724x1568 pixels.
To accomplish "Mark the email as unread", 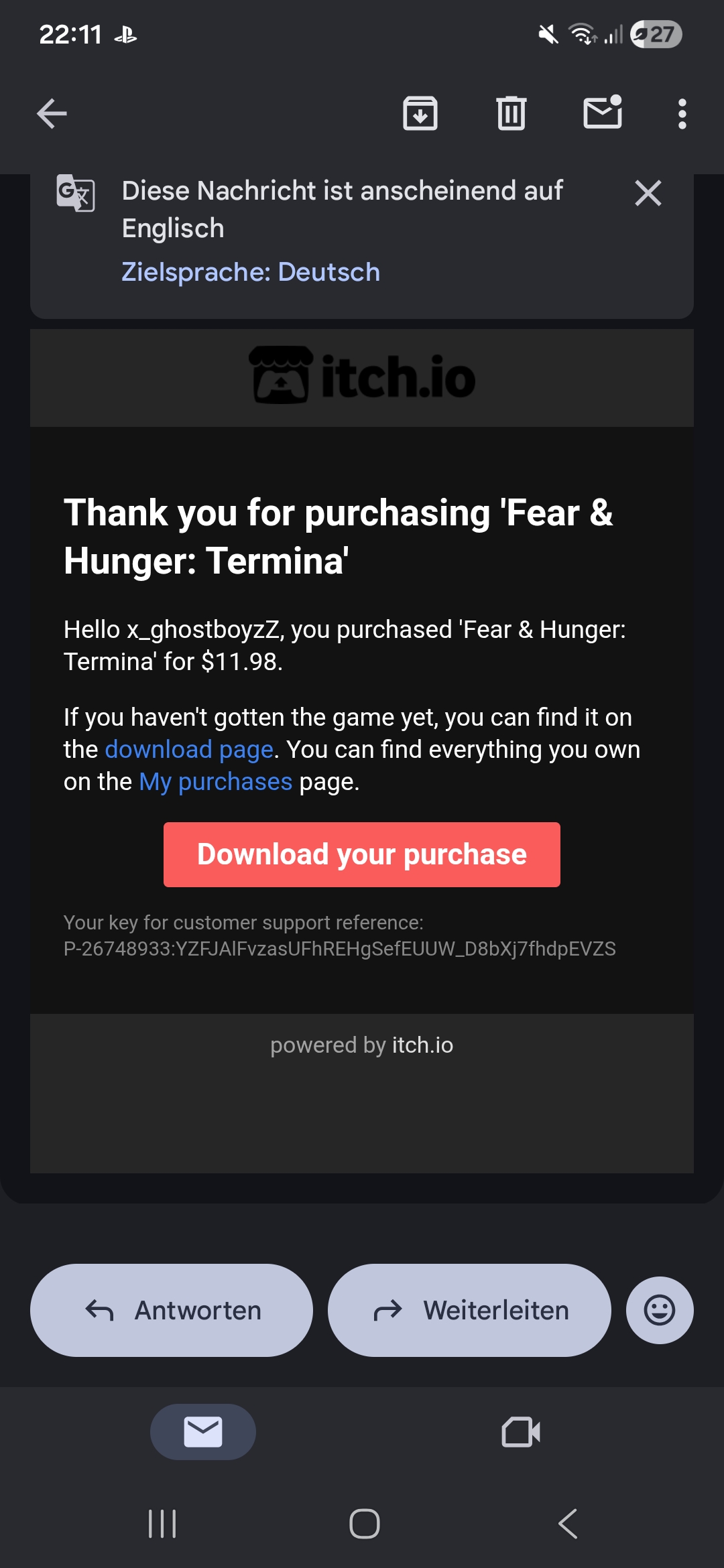I will 603,112.
